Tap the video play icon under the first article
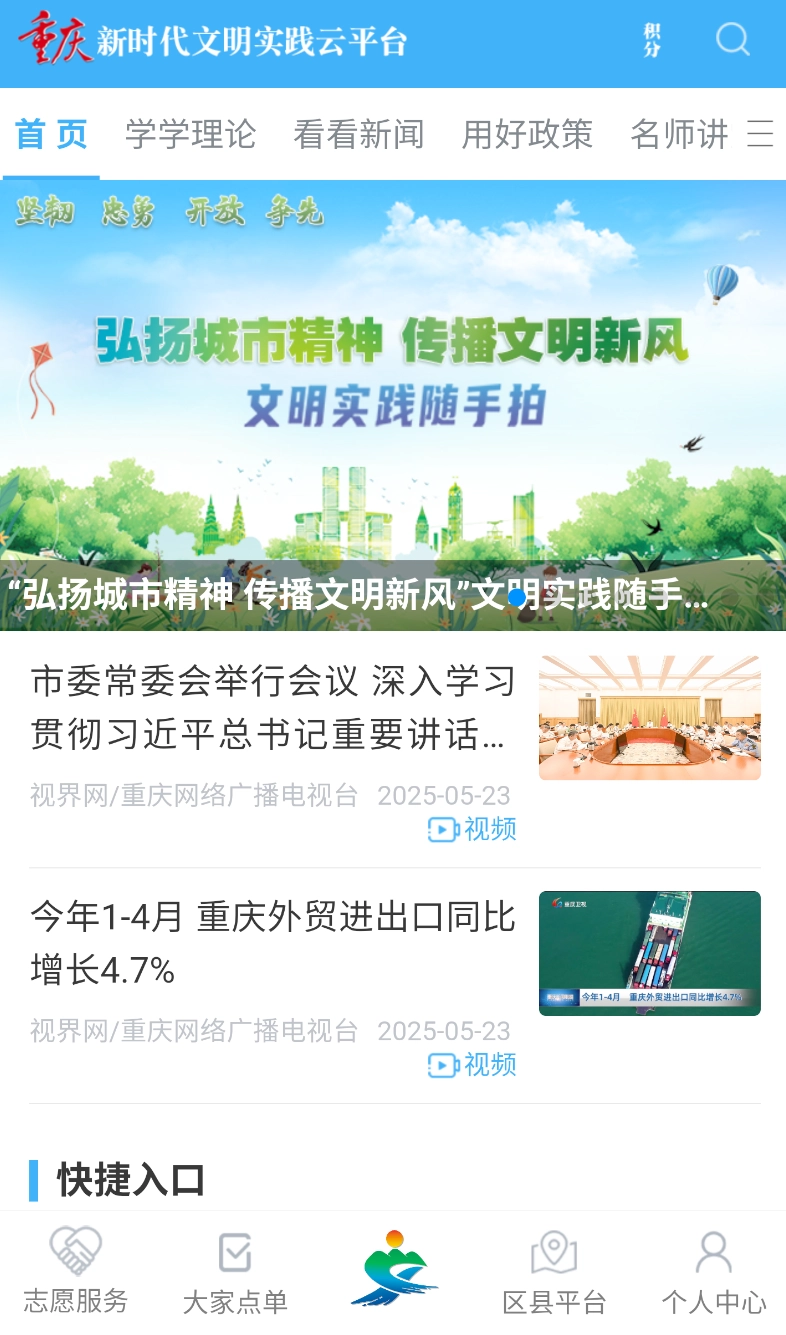The width and height of the screenshot is (786, 1335). point(442,829)
